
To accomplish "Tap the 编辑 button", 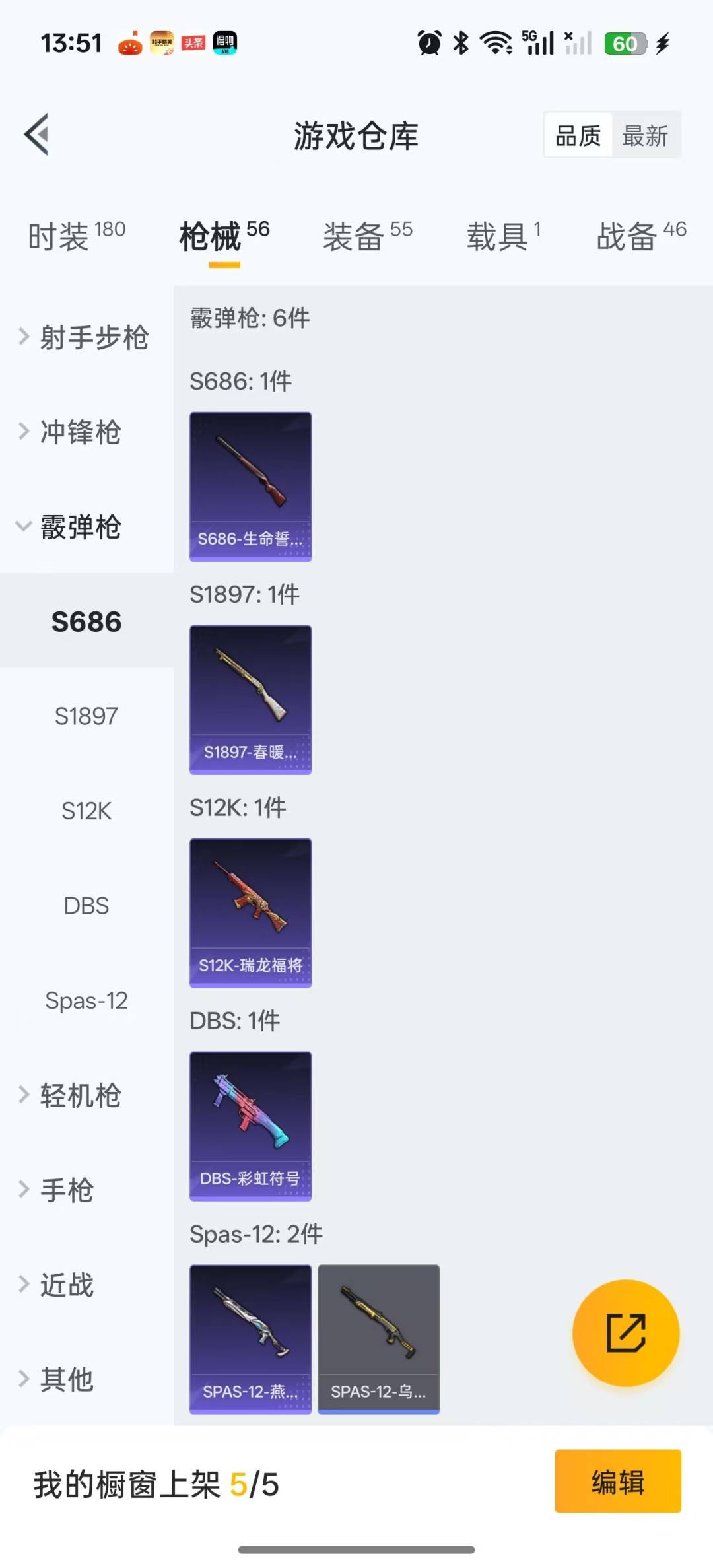I will pyautogui.click(x=617, y=1482).
